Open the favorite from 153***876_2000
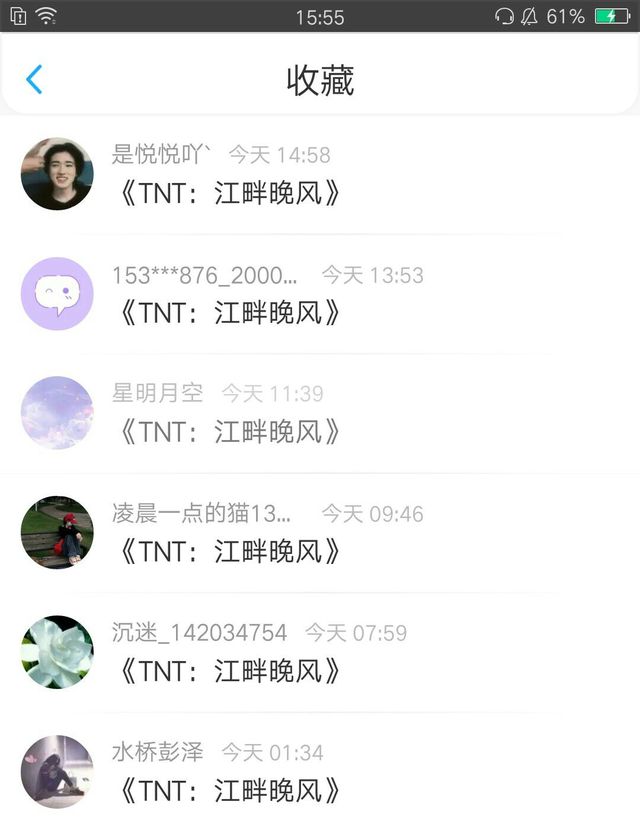This screenshot has width=640, height=827. pos(230,312)
